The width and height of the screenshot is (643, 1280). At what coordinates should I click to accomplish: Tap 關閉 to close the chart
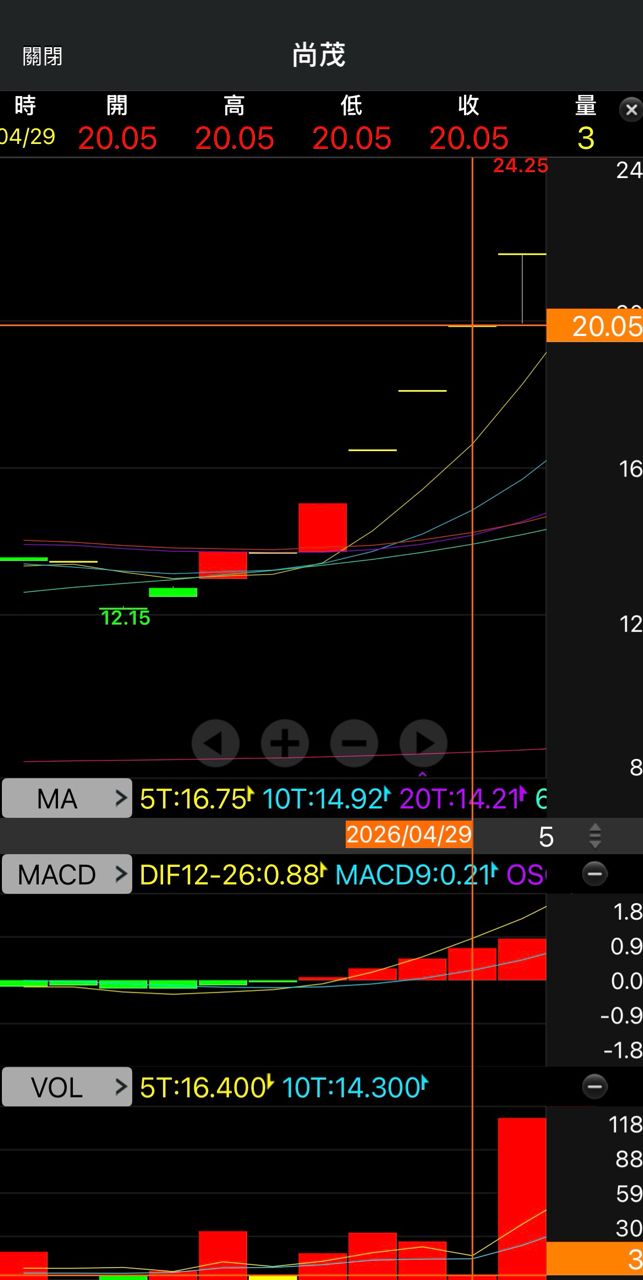43,56
